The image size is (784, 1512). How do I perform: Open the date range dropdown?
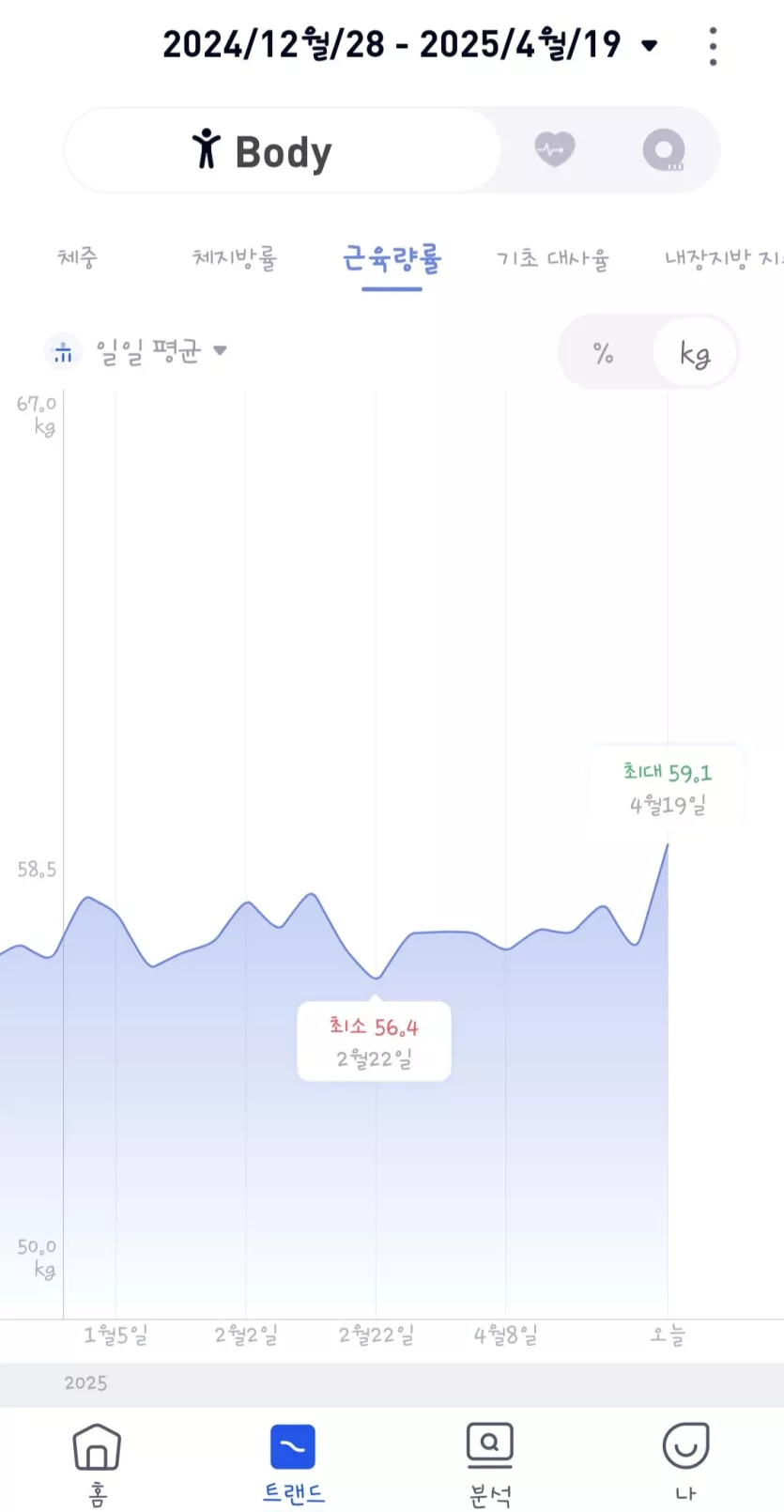click(410, 44)
